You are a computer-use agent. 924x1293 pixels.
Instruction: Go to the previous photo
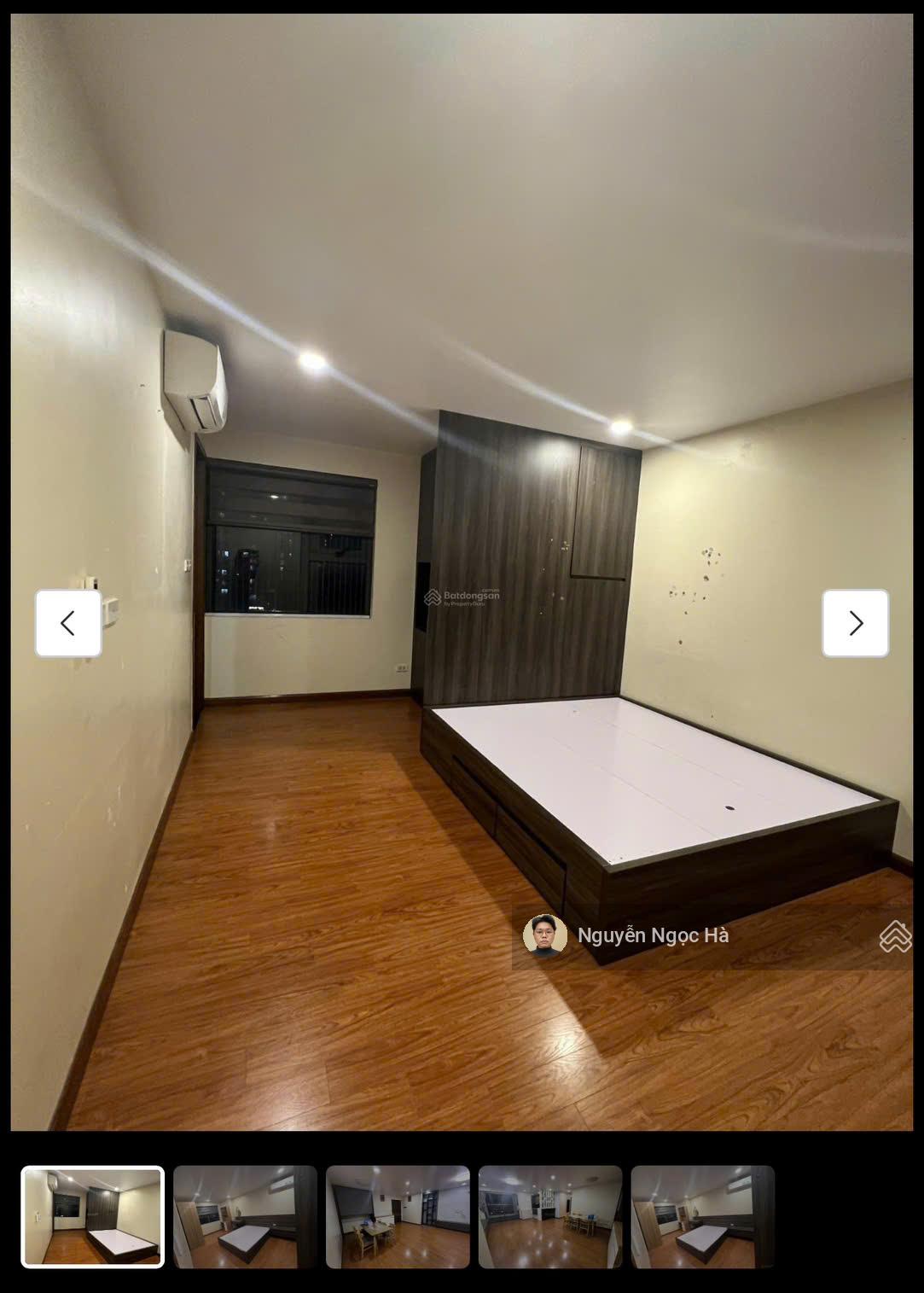coord(68,623)
